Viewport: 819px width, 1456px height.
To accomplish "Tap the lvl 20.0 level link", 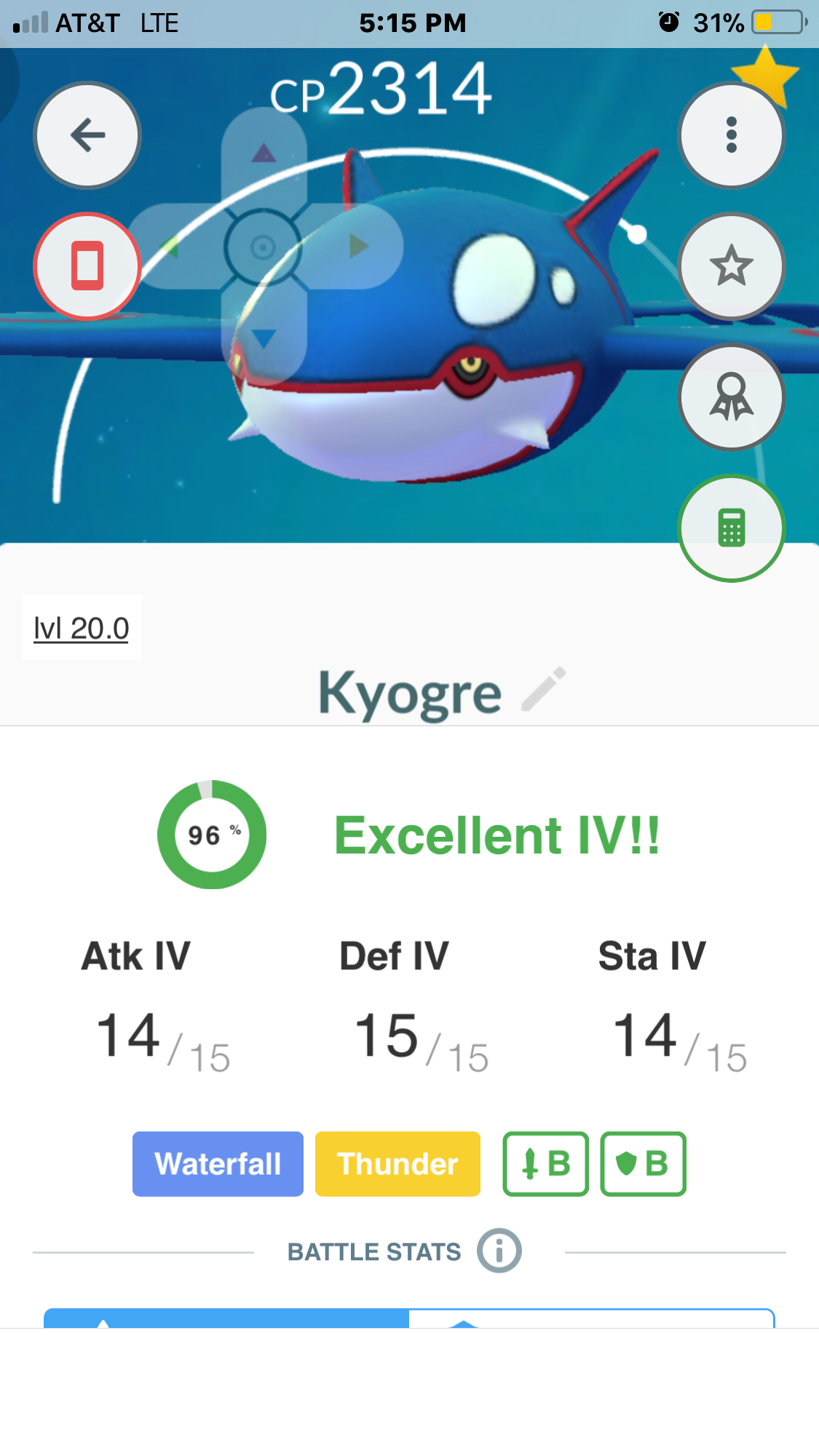I will point(82,628).
